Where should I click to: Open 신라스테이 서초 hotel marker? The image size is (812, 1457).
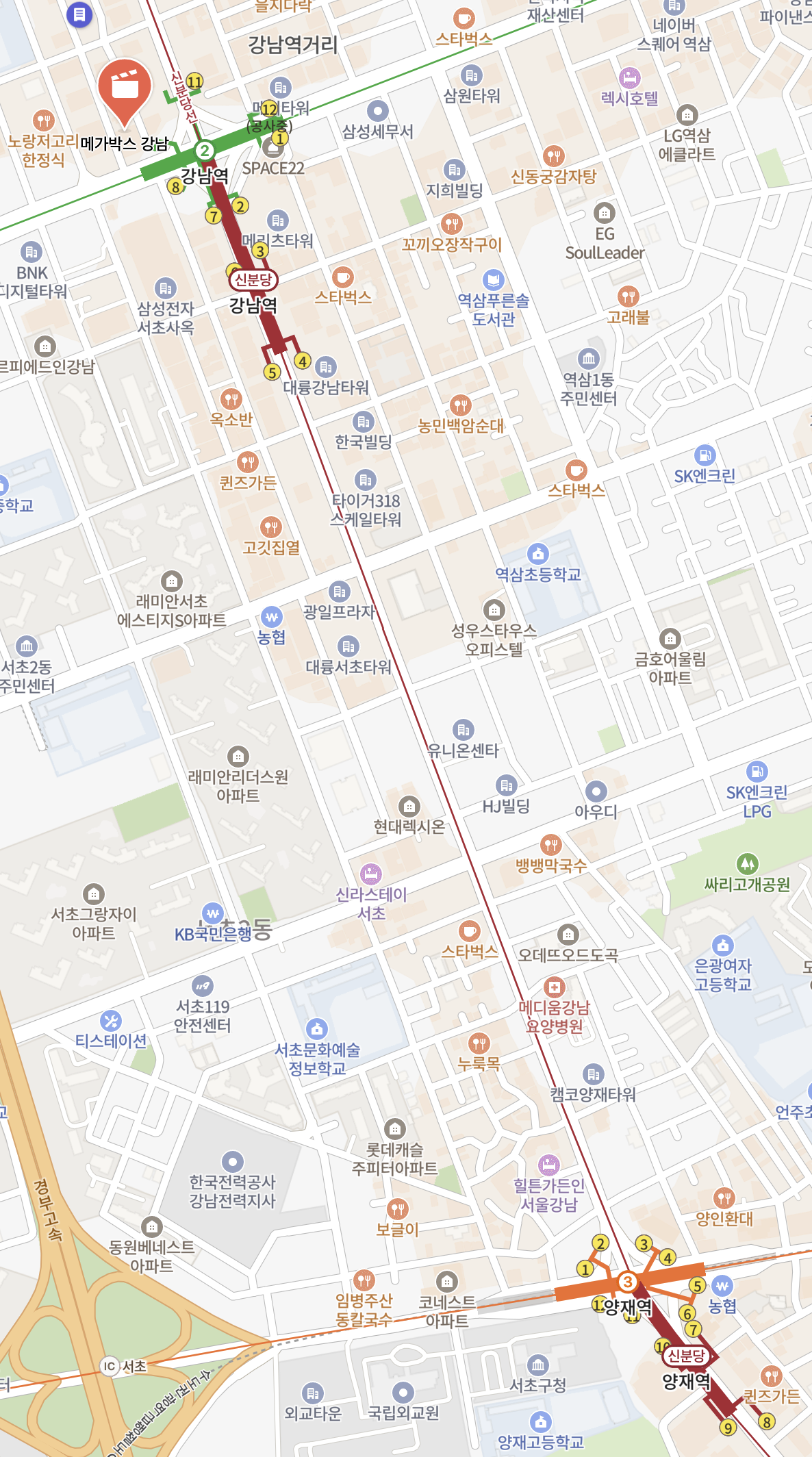tap(370, 874)
